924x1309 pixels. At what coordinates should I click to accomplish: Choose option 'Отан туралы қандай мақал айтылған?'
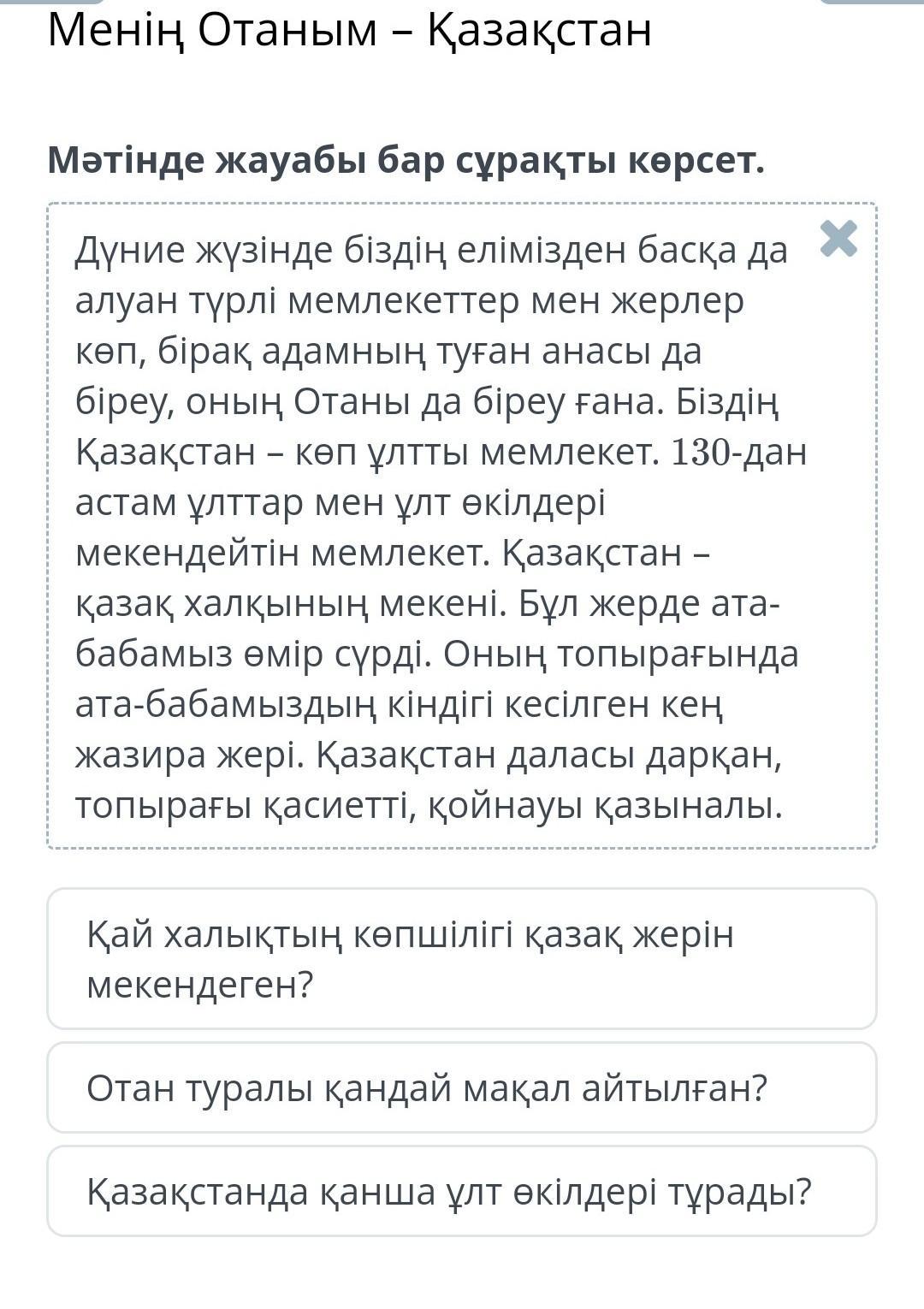461,1087
